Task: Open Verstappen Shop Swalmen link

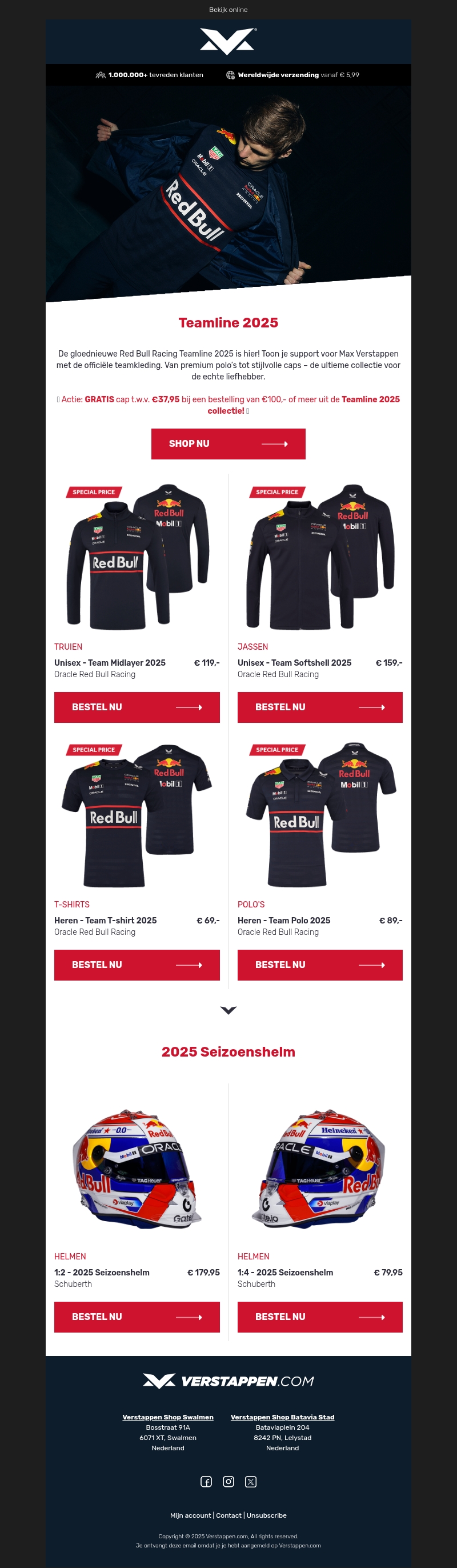Action: 168,1417
